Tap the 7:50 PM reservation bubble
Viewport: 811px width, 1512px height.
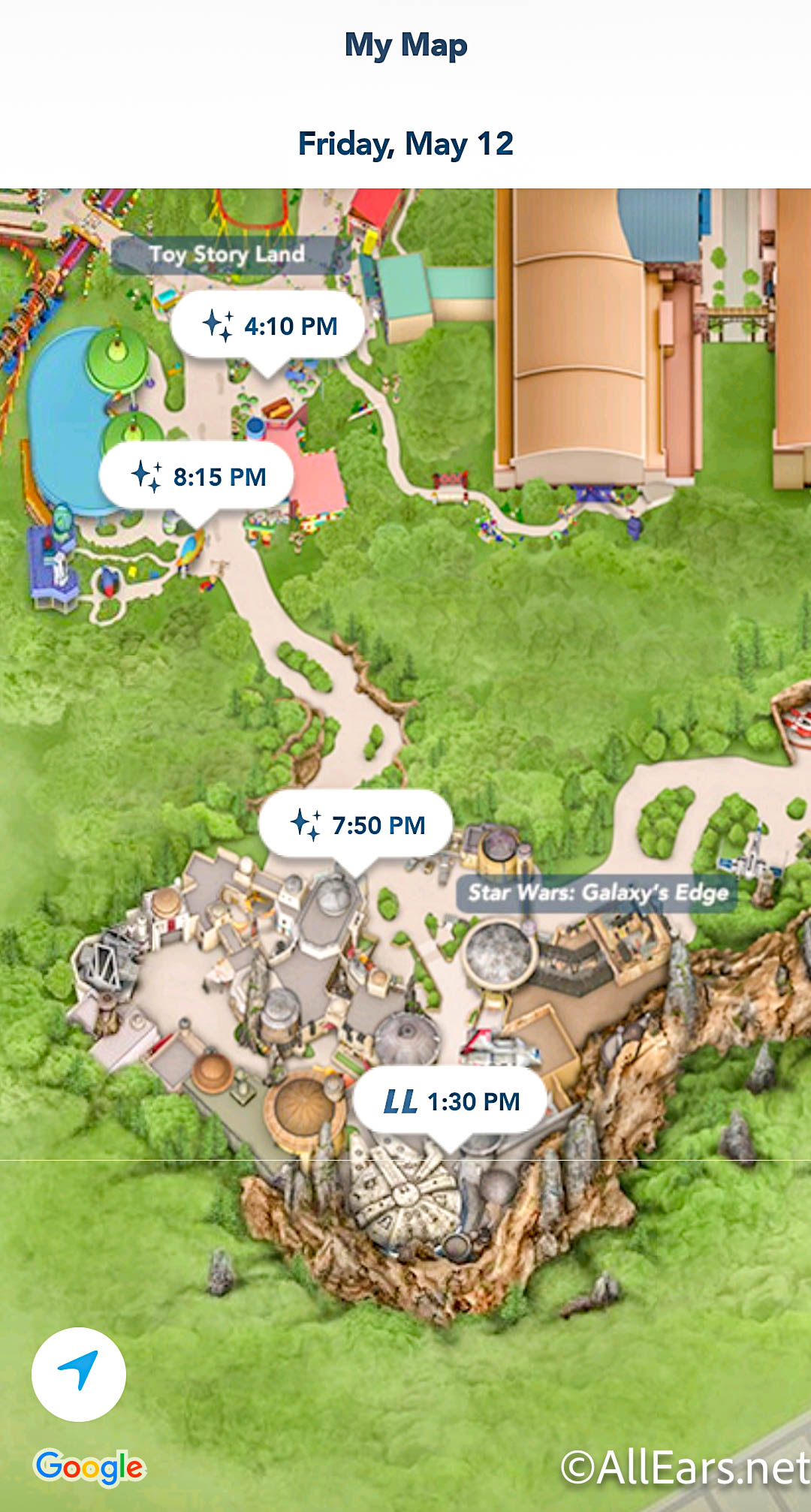[x=356, y=825]
